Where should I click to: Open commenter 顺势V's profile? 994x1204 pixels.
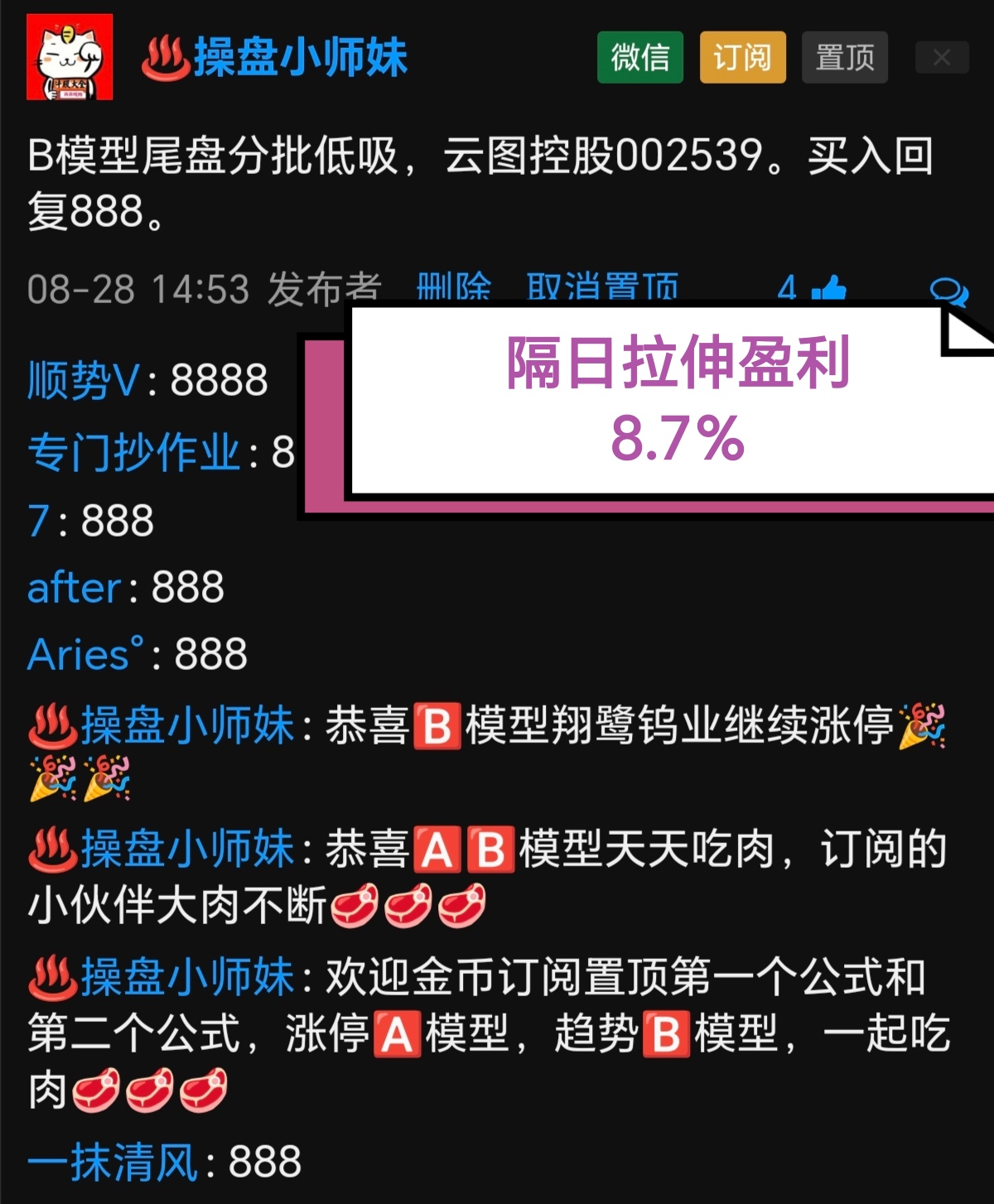pyautogui.click(x=84, y=381)
